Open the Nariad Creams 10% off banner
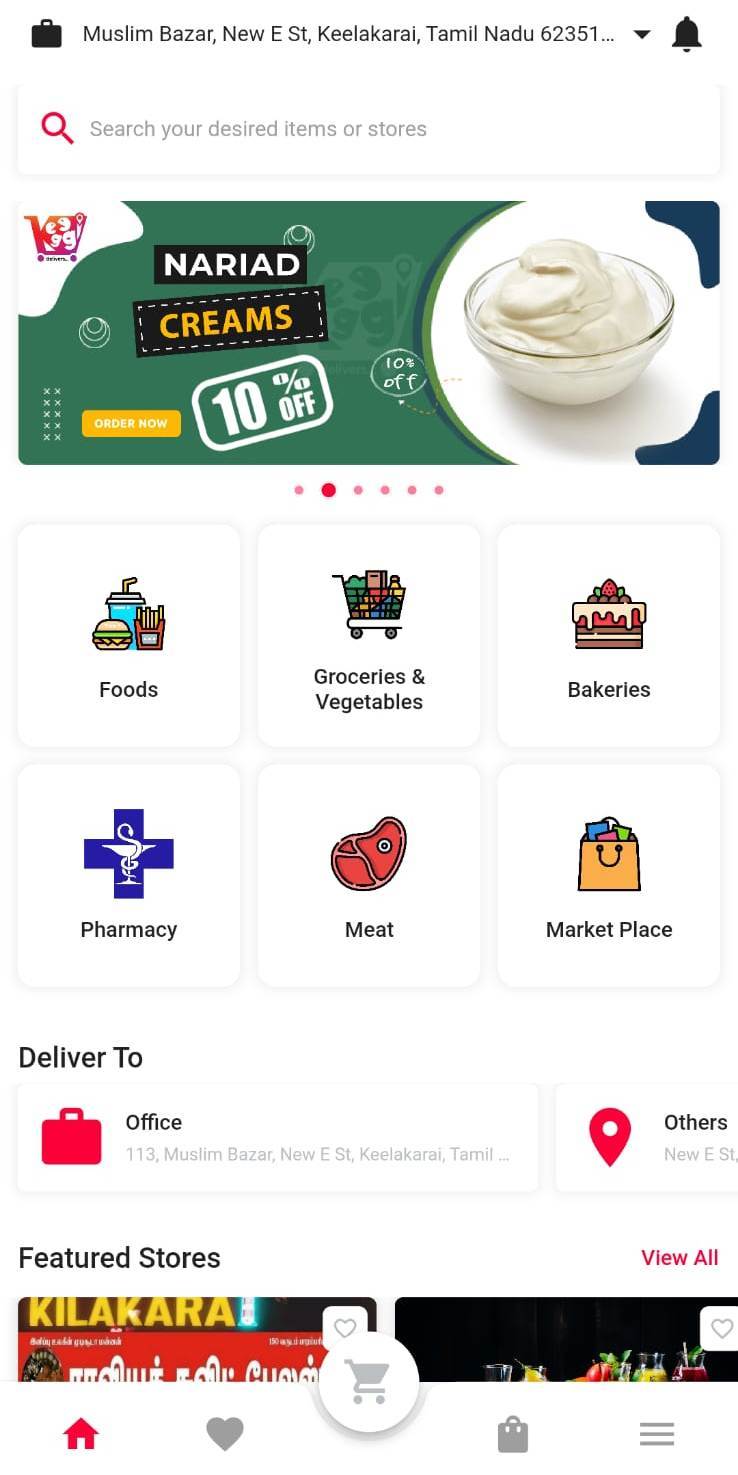 (368, 333)
